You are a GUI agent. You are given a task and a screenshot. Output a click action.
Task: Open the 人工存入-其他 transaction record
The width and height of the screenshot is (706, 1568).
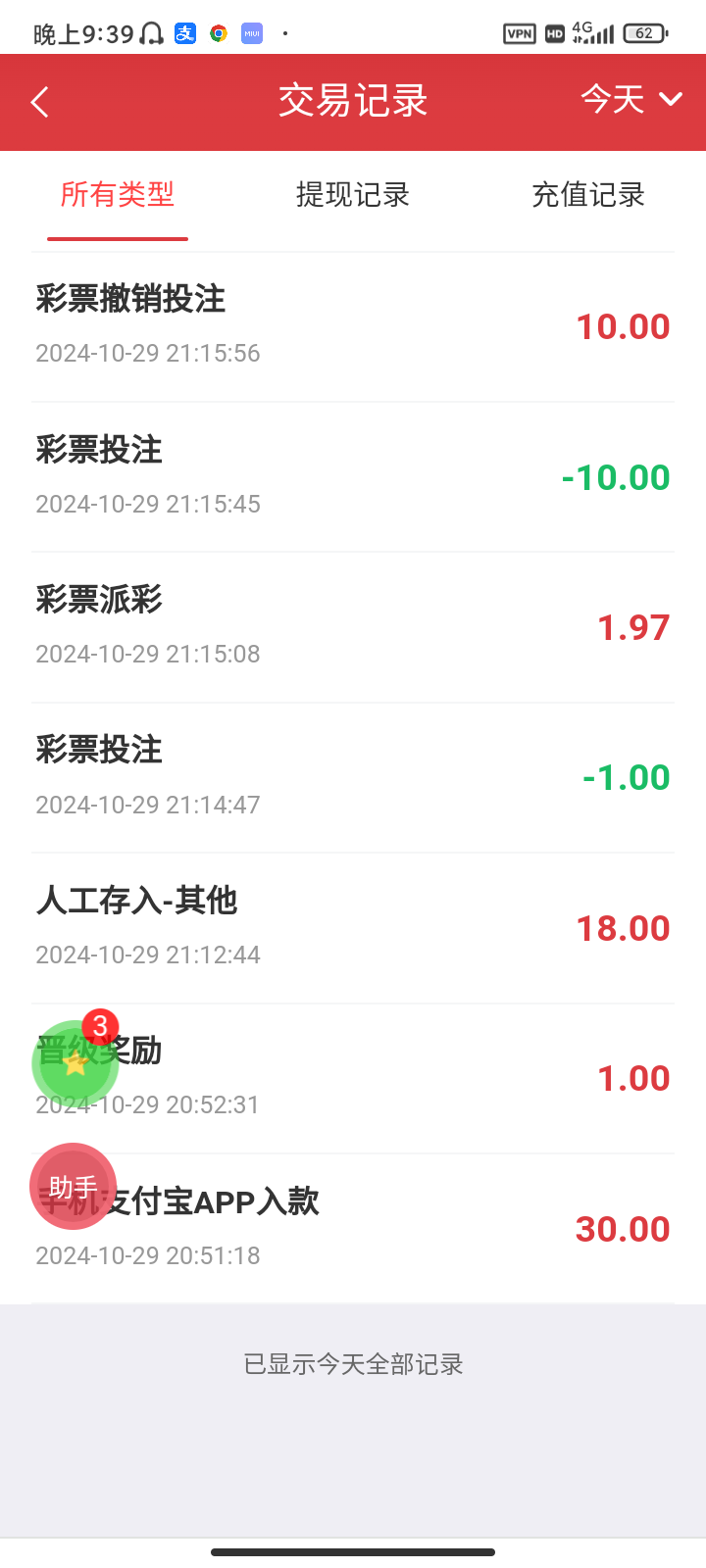coord(353,928)
